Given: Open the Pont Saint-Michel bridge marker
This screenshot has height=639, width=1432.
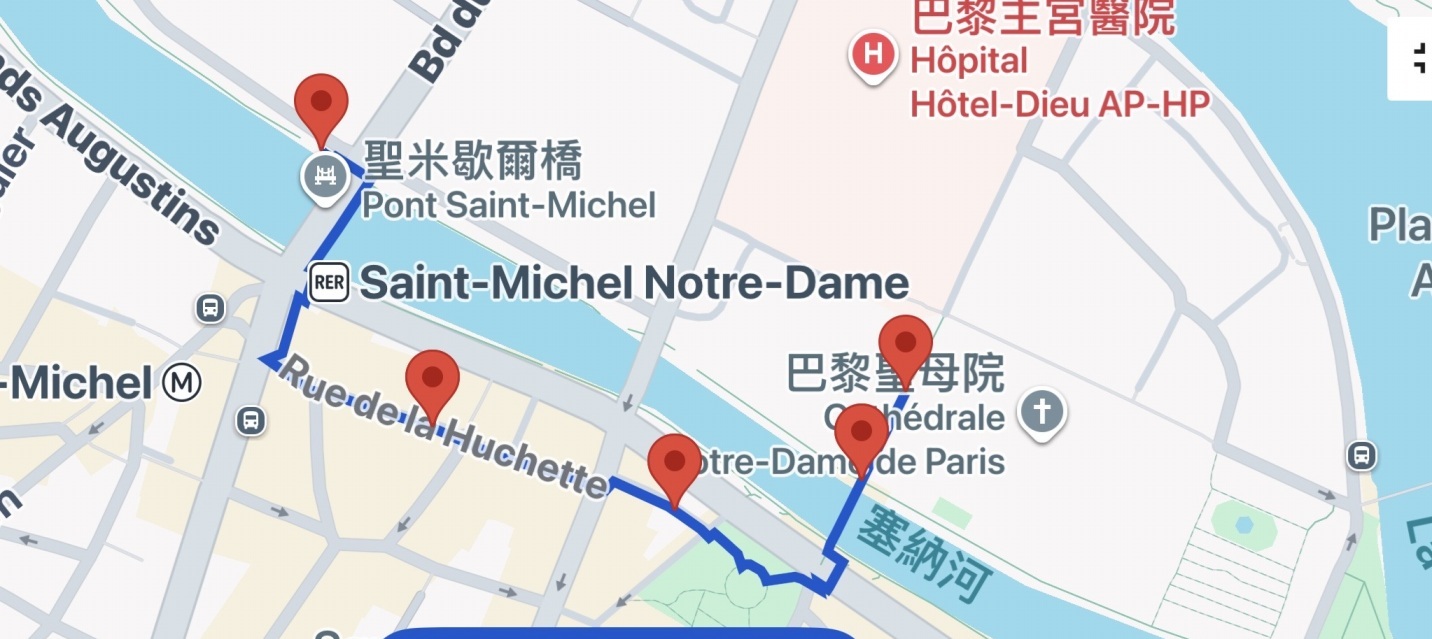Looking at the screenshot, I should coord(324,178).
